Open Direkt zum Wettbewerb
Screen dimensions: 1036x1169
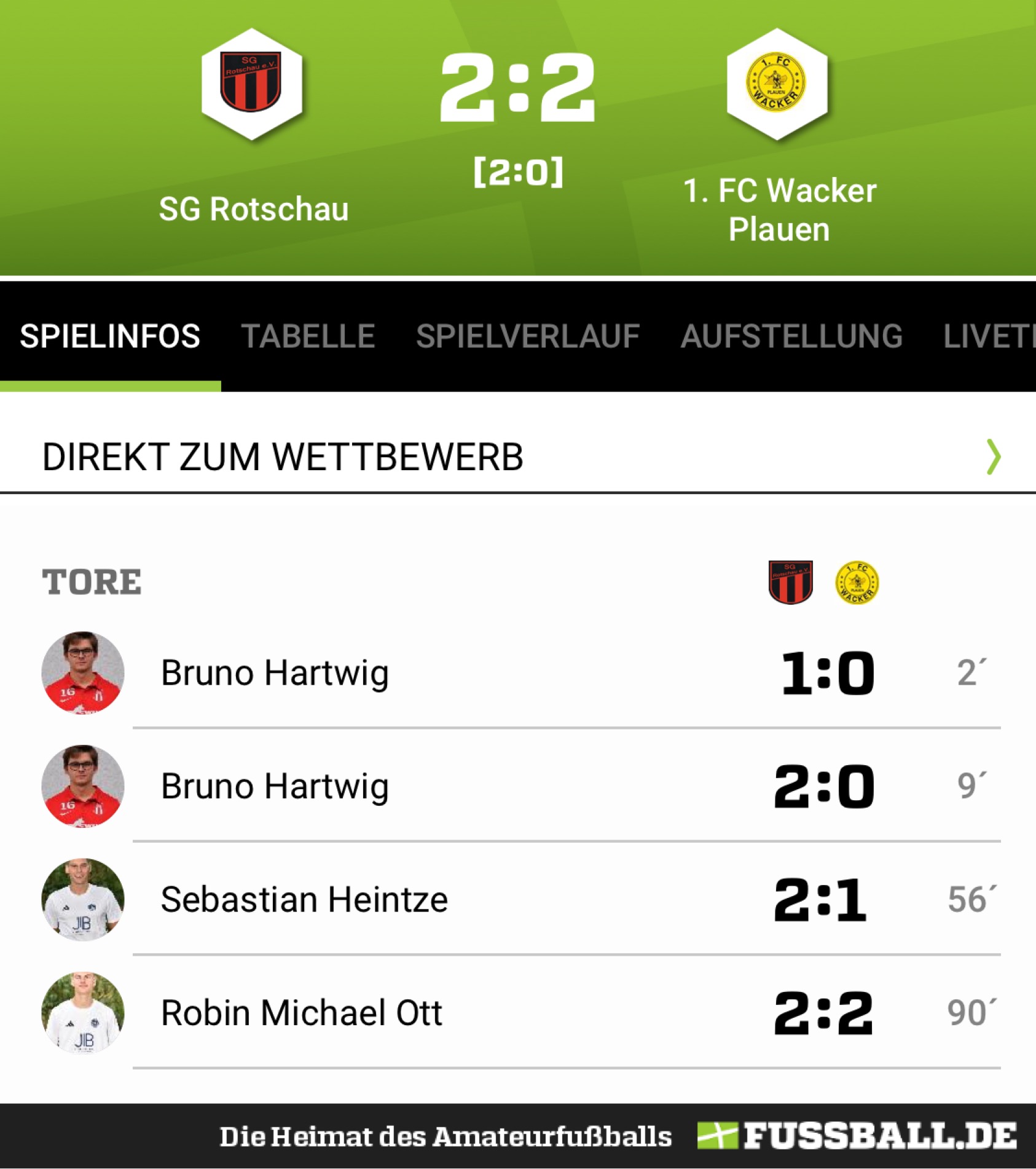coord(517,457)
